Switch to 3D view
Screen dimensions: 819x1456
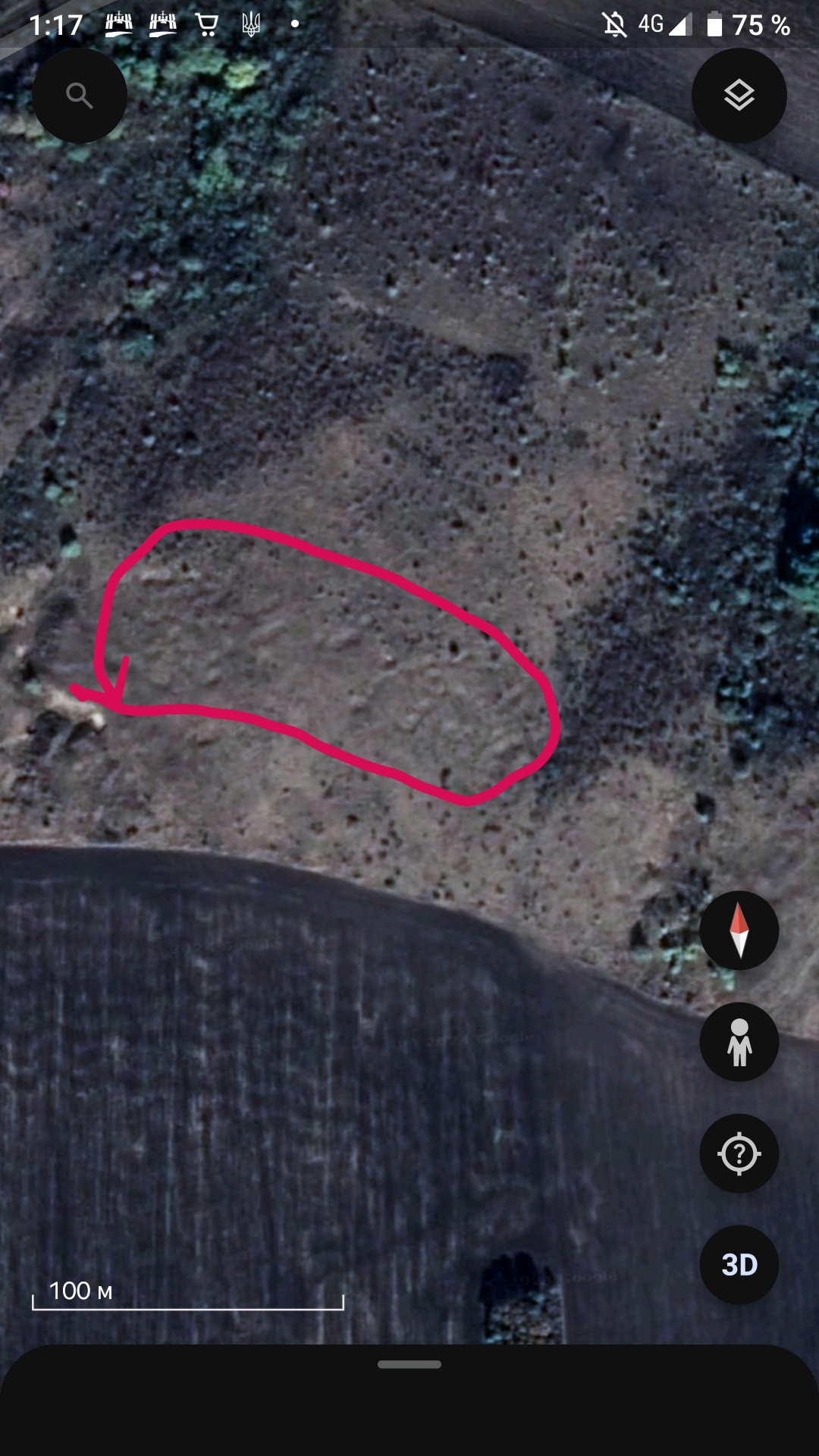(x=739, y=1265)
